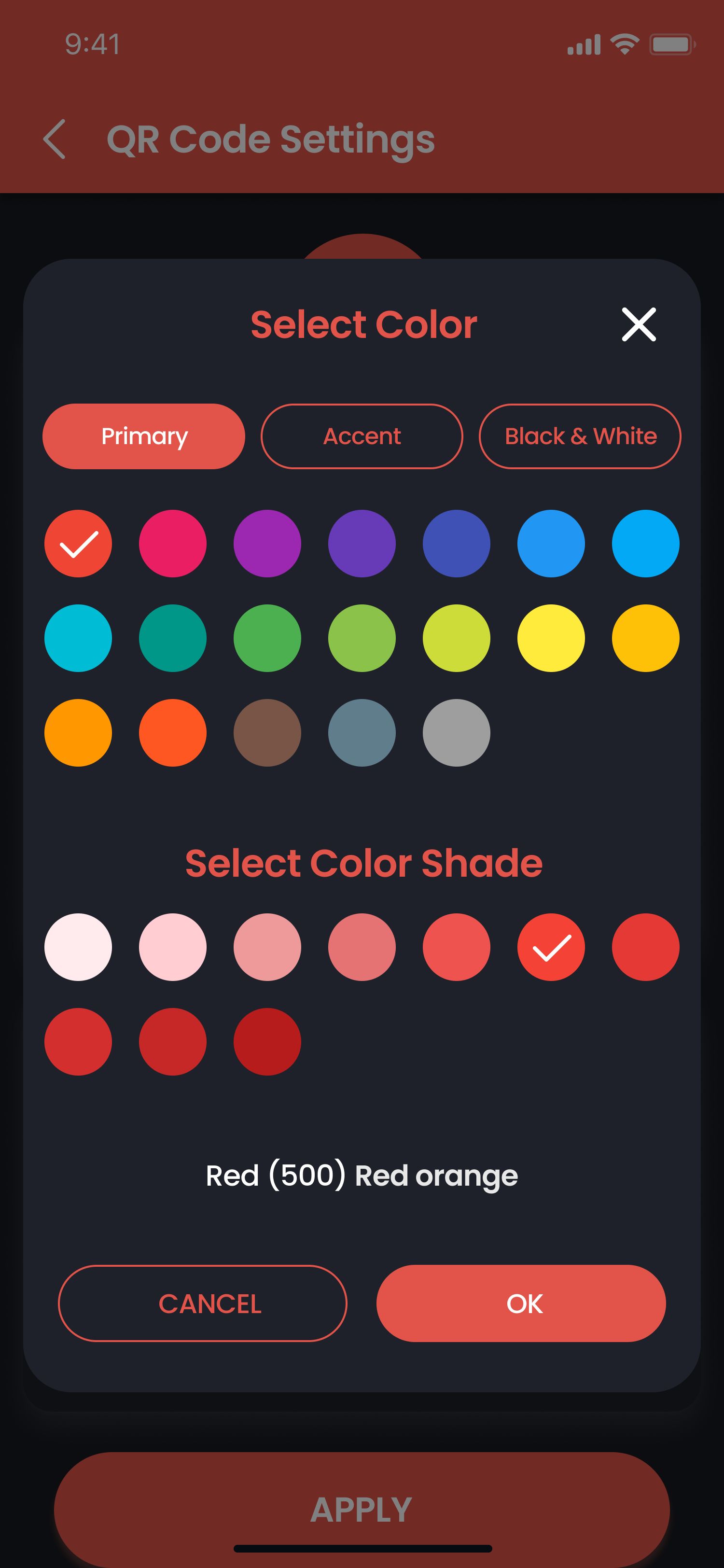Select the deep orange color swatch
The width and height of the screenshot is (724, 1568).
pyautogui.click(x=173, y=732)
